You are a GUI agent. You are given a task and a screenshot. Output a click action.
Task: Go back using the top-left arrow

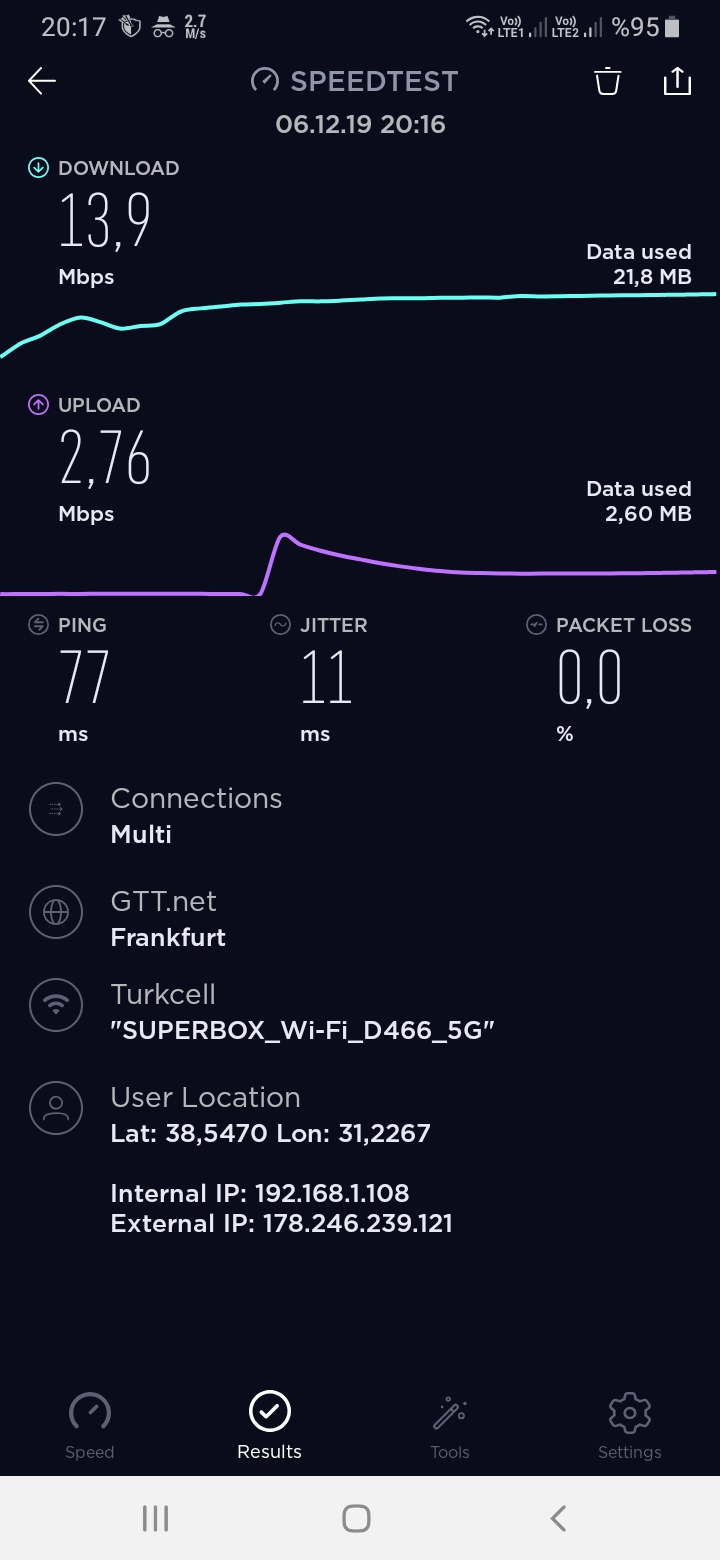[x=42, y=81]
